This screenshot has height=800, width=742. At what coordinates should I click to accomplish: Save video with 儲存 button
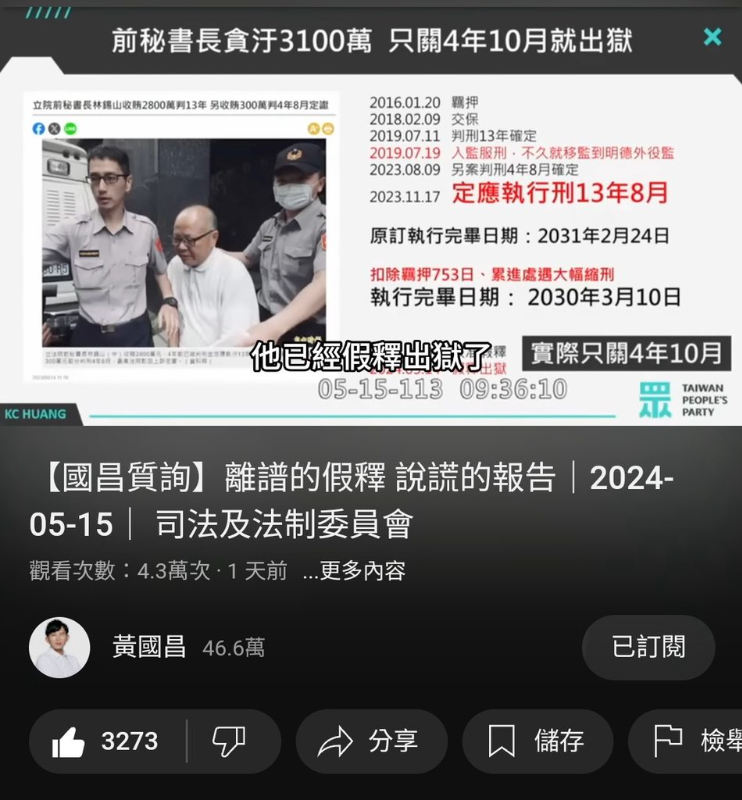pos(536,741)
